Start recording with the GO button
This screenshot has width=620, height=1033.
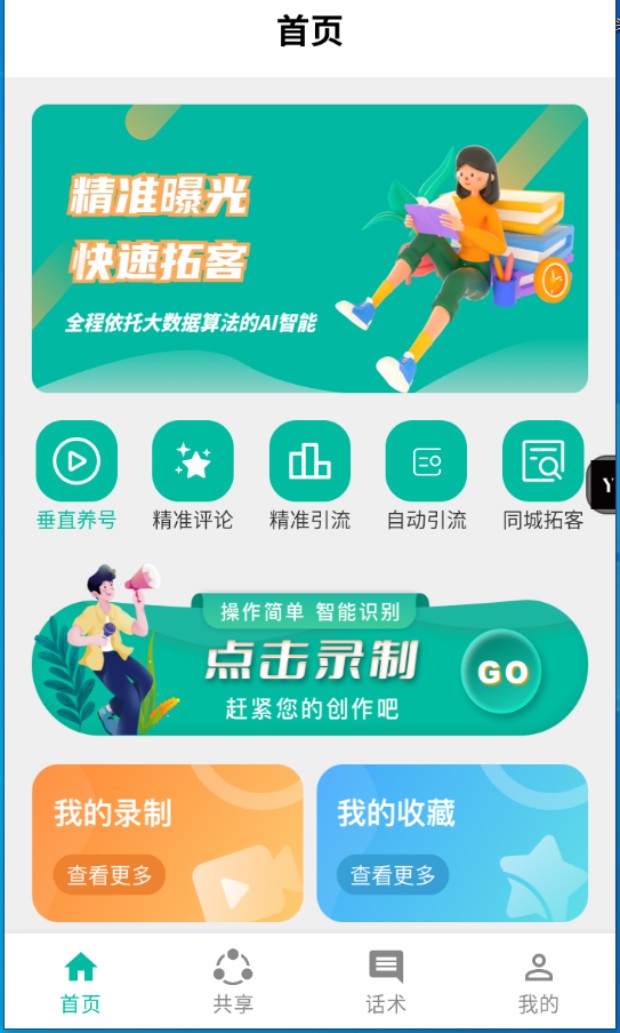click(x=502, y=672)
